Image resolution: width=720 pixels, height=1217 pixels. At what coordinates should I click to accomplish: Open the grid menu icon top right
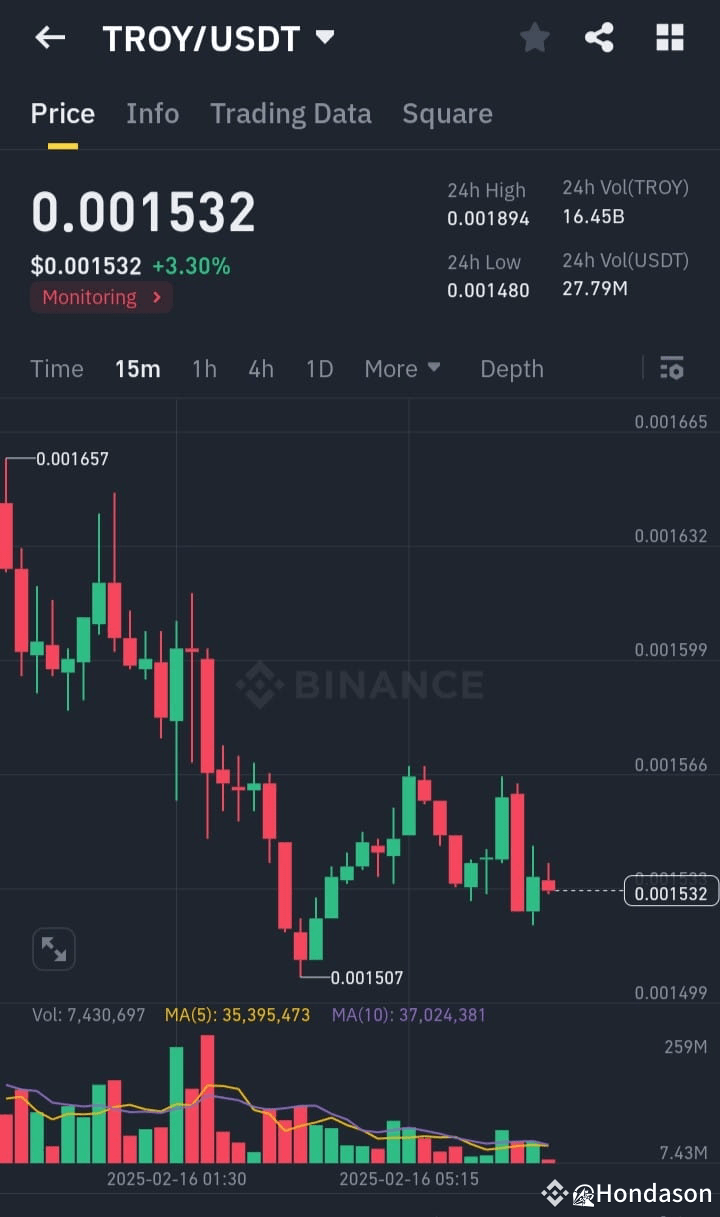point(669,37)
